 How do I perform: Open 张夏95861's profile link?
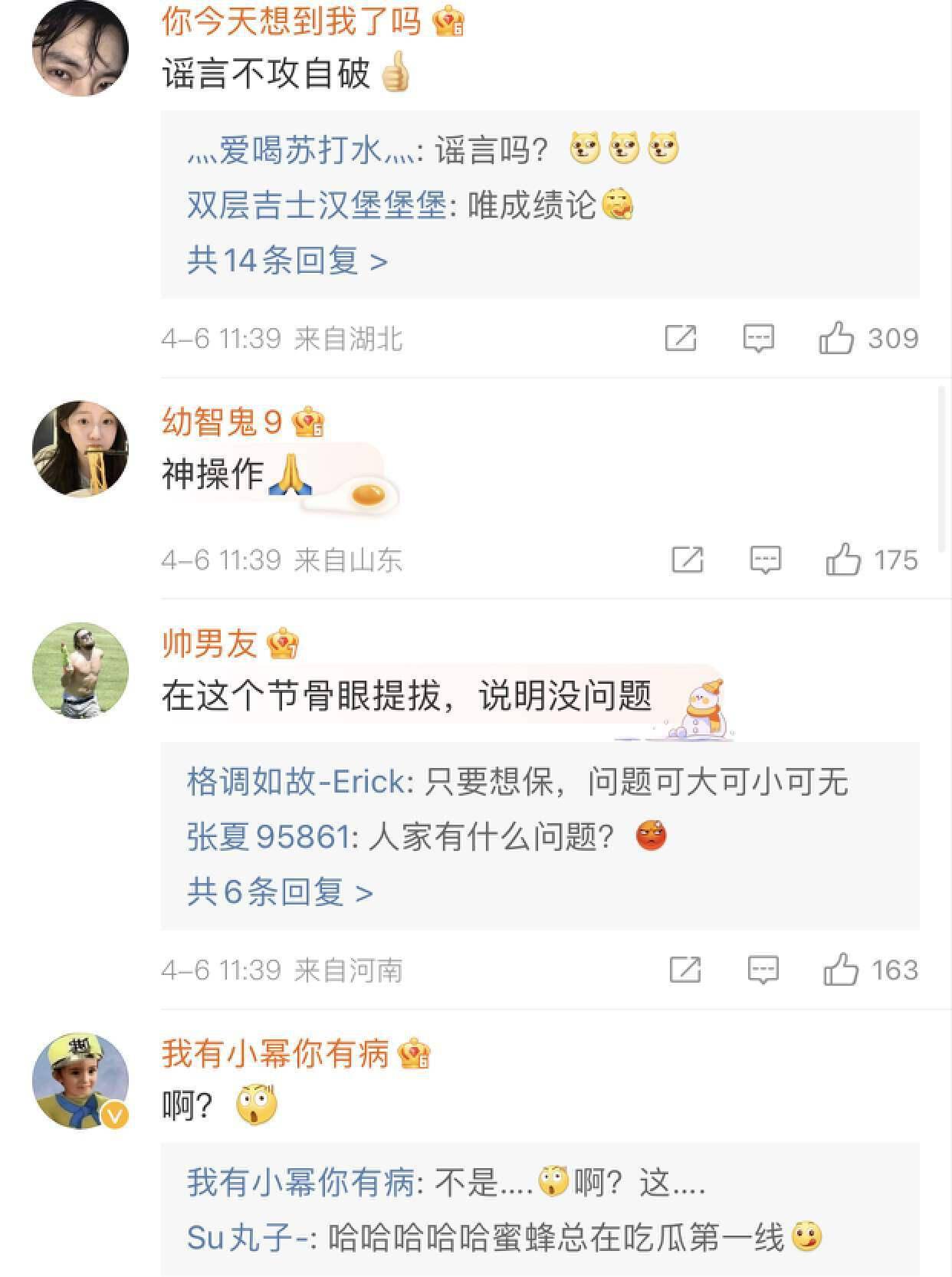point(268,836)
